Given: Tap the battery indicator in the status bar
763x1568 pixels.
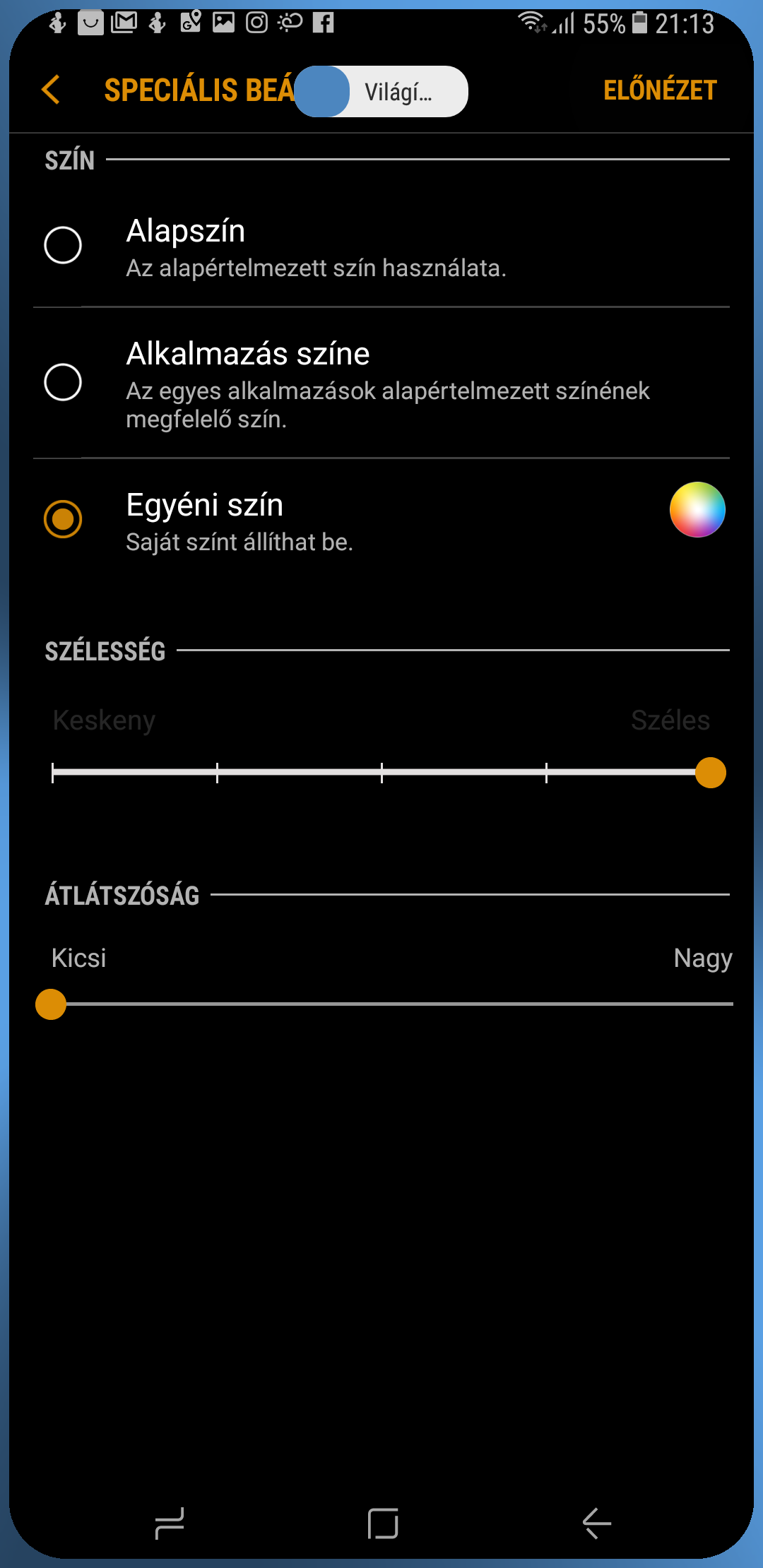Looking at the screenshot, I should 640,23.
